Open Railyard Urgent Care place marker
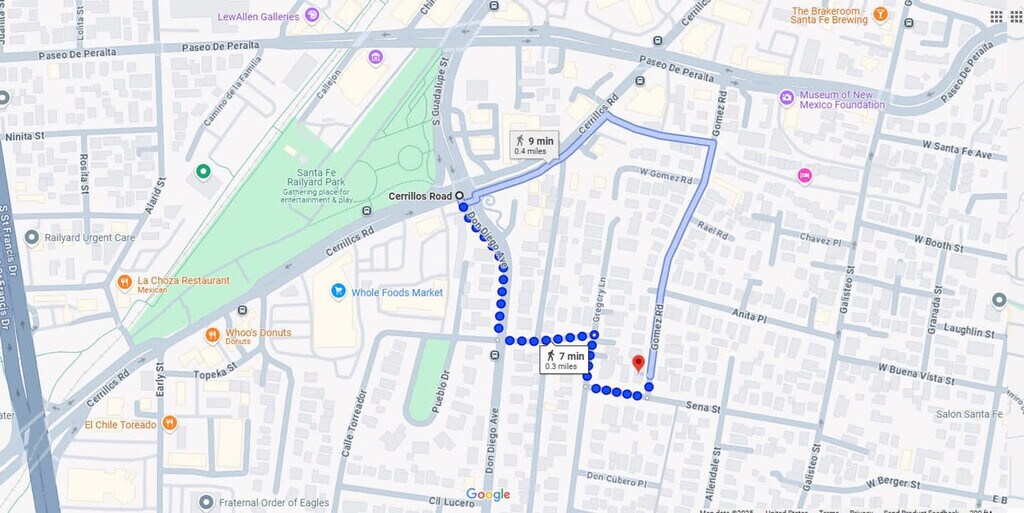The height and width of the screenshot is (513, 1024). point(32,238)
